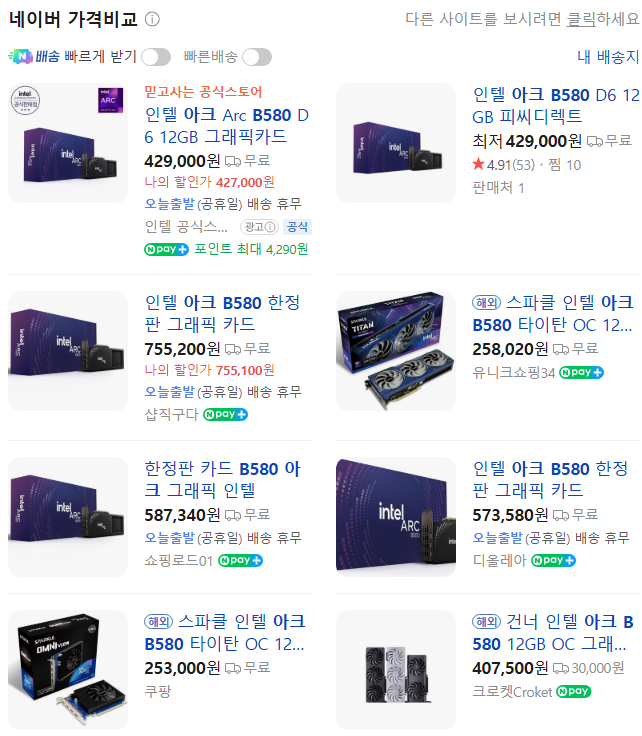The width and height of the screenshot is (642, 736).
Task: Open the 내 배송지 link
Action: [608, 57]
